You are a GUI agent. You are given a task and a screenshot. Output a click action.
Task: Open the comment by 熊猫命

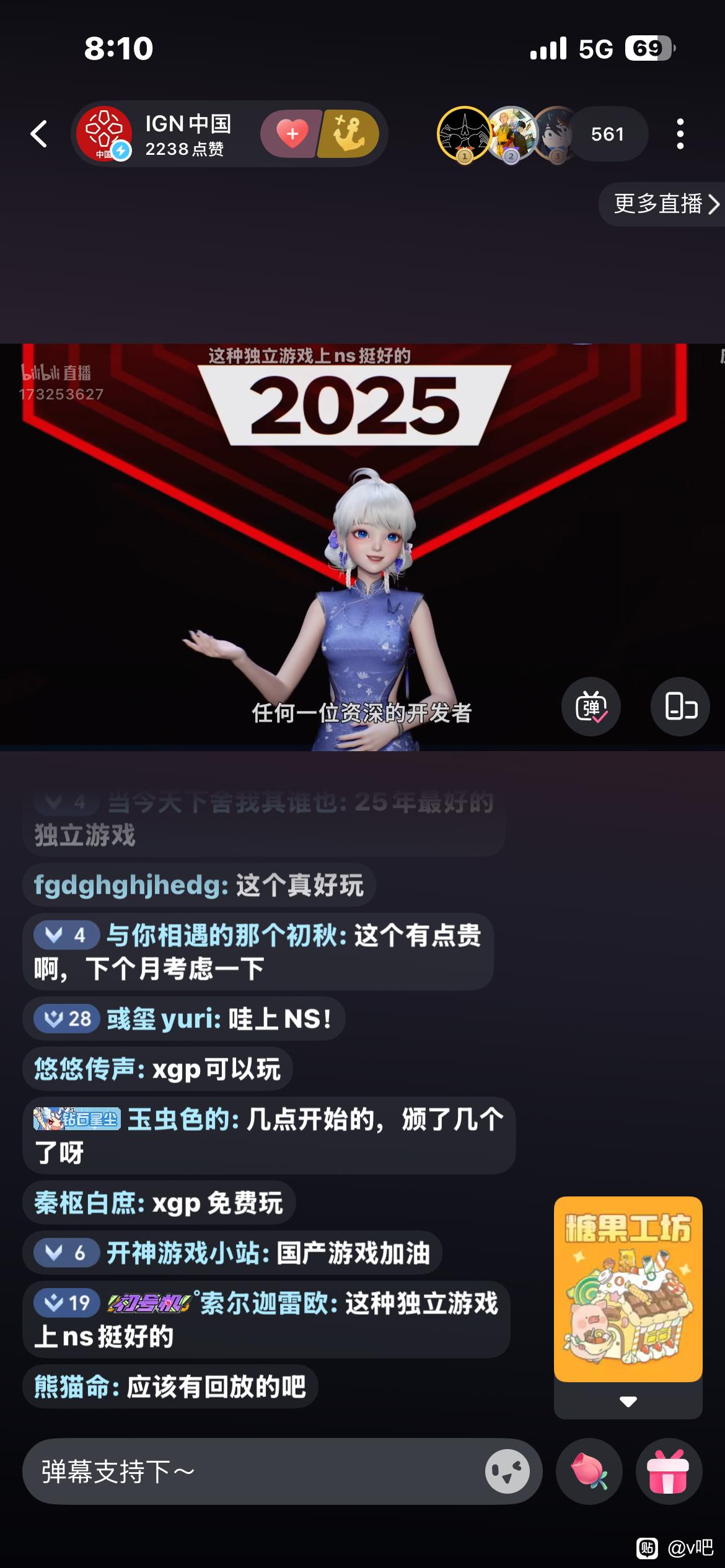[x=170, y=1387]
